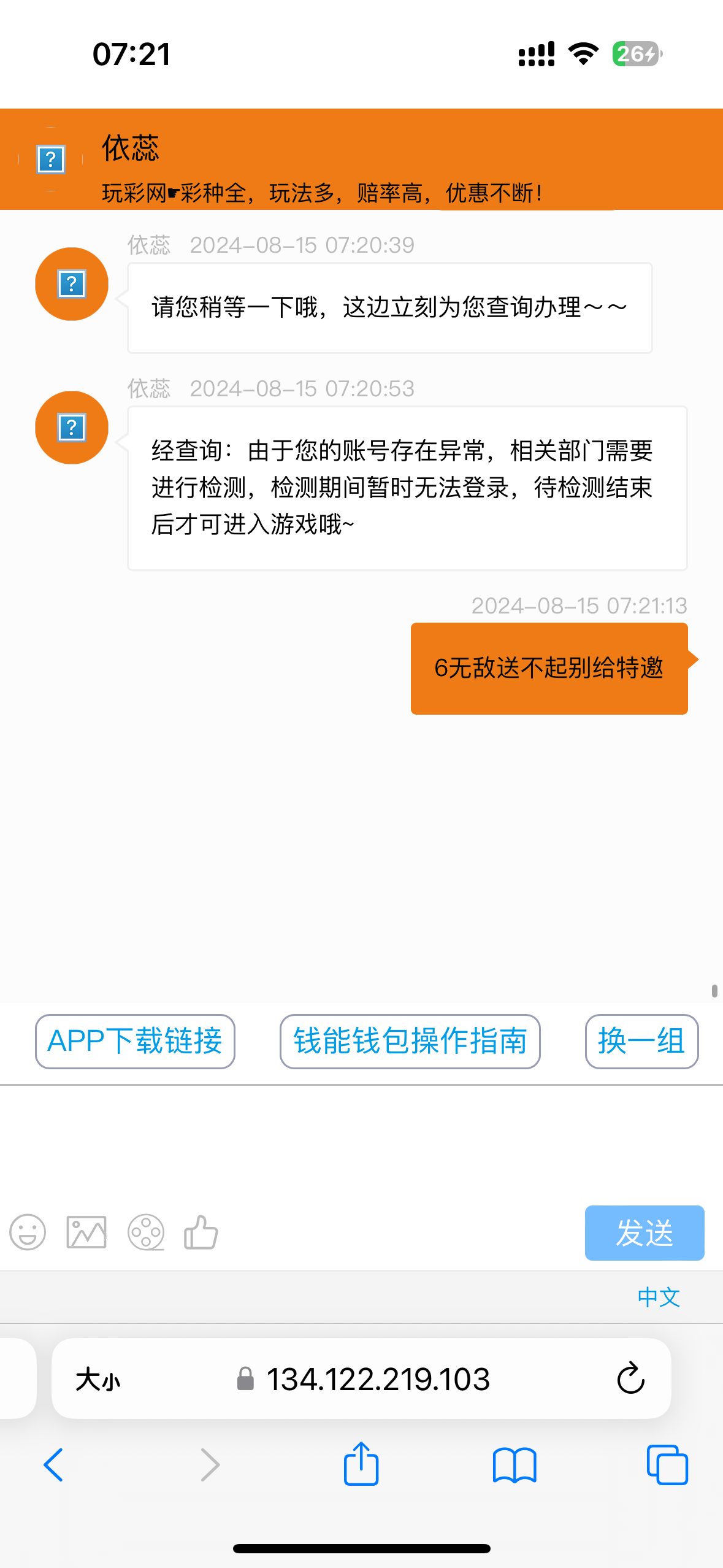Share this page from the toolbar

[361, 1464]
